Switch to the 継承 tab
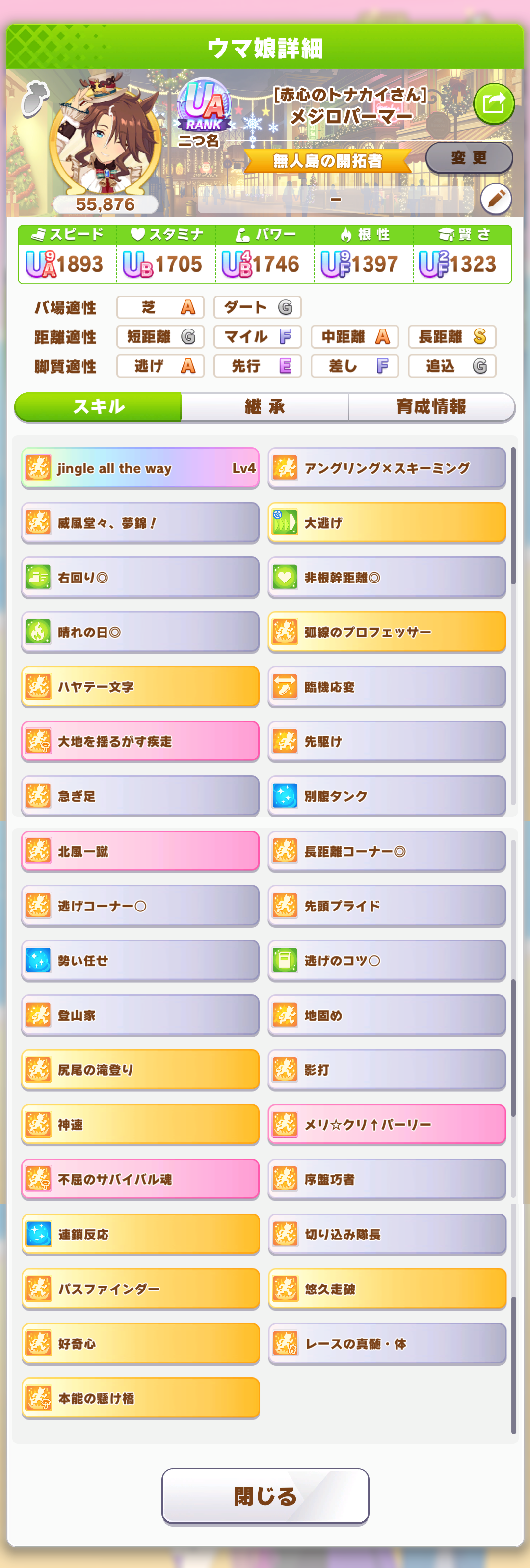This screenshot has width=530, height=1568. pos(265,406)
